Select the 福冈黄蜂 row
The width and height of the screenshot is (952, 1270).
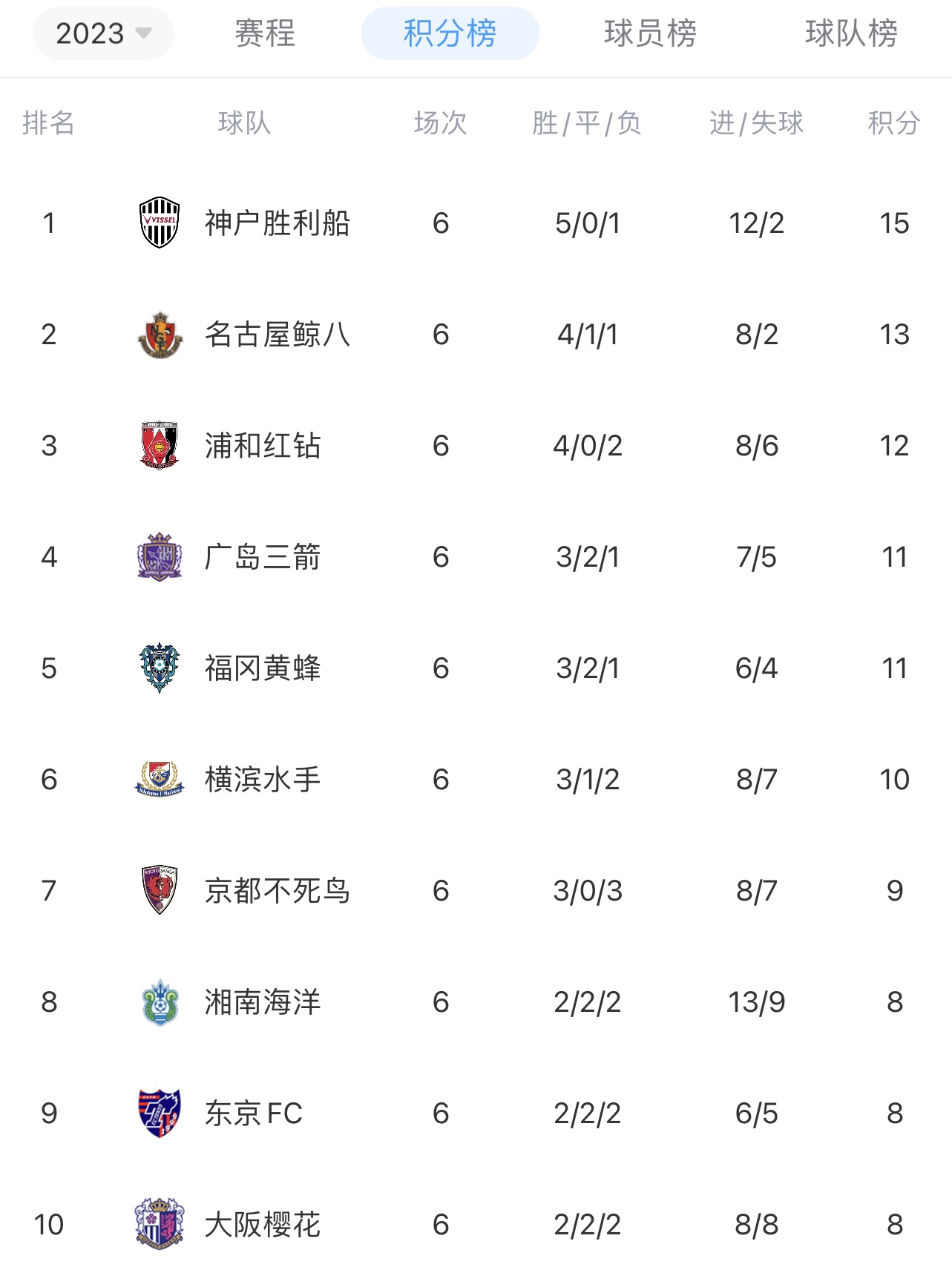coord(263,668)
